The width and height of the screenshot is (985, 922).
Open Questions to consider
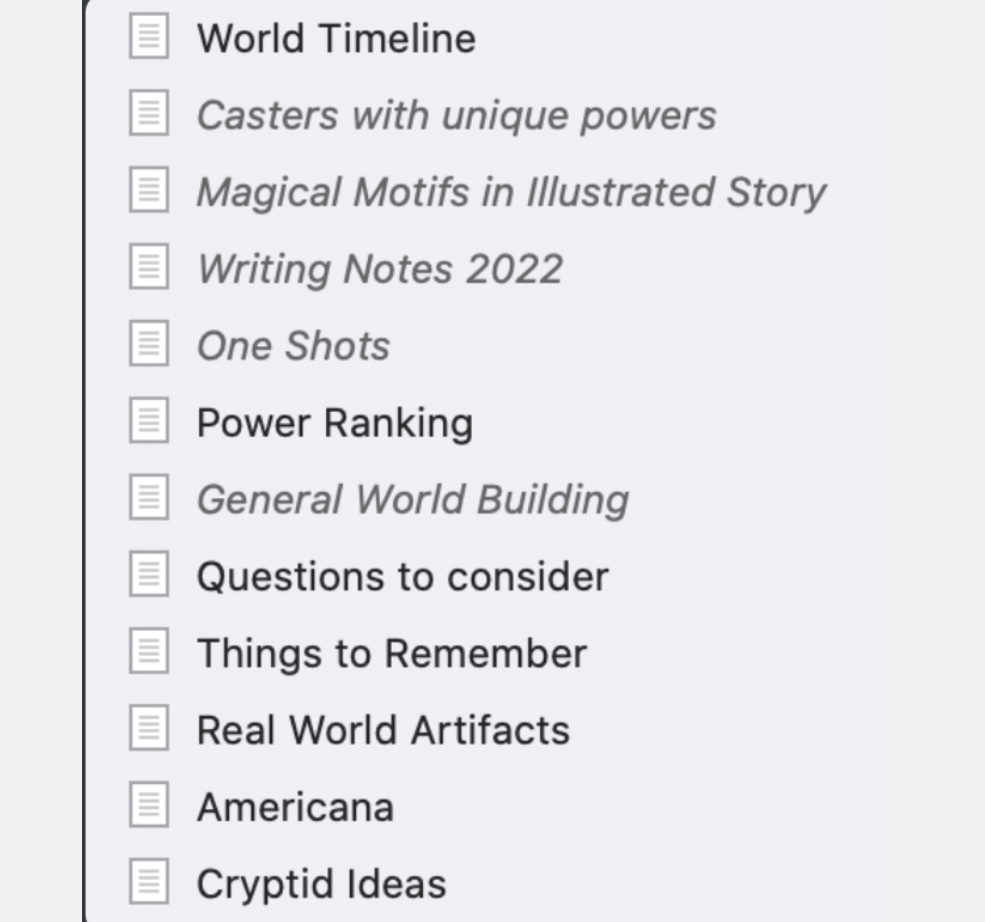tap(402, 577)
